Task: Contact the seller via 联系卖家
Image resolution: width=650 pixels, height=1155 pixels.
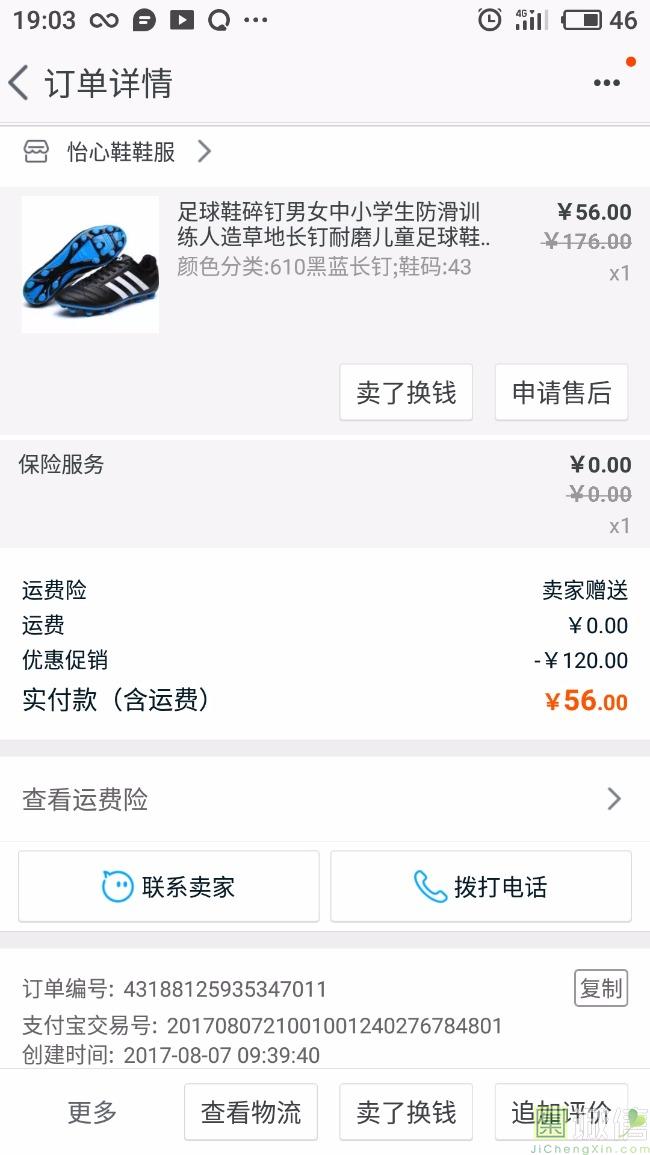Action: [169, 886]
